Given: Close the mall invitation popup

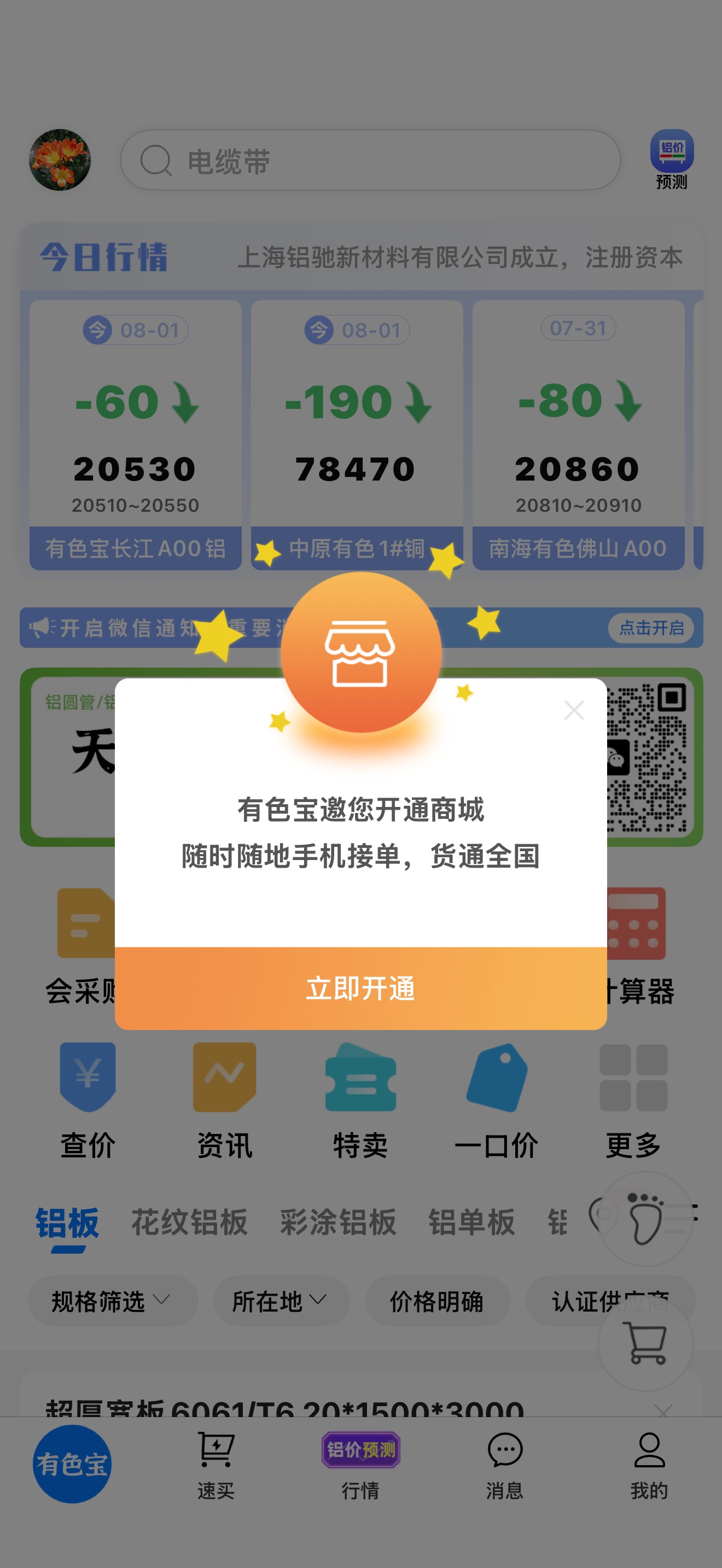Looking at the screenshot, I should [x=574, y=710].
